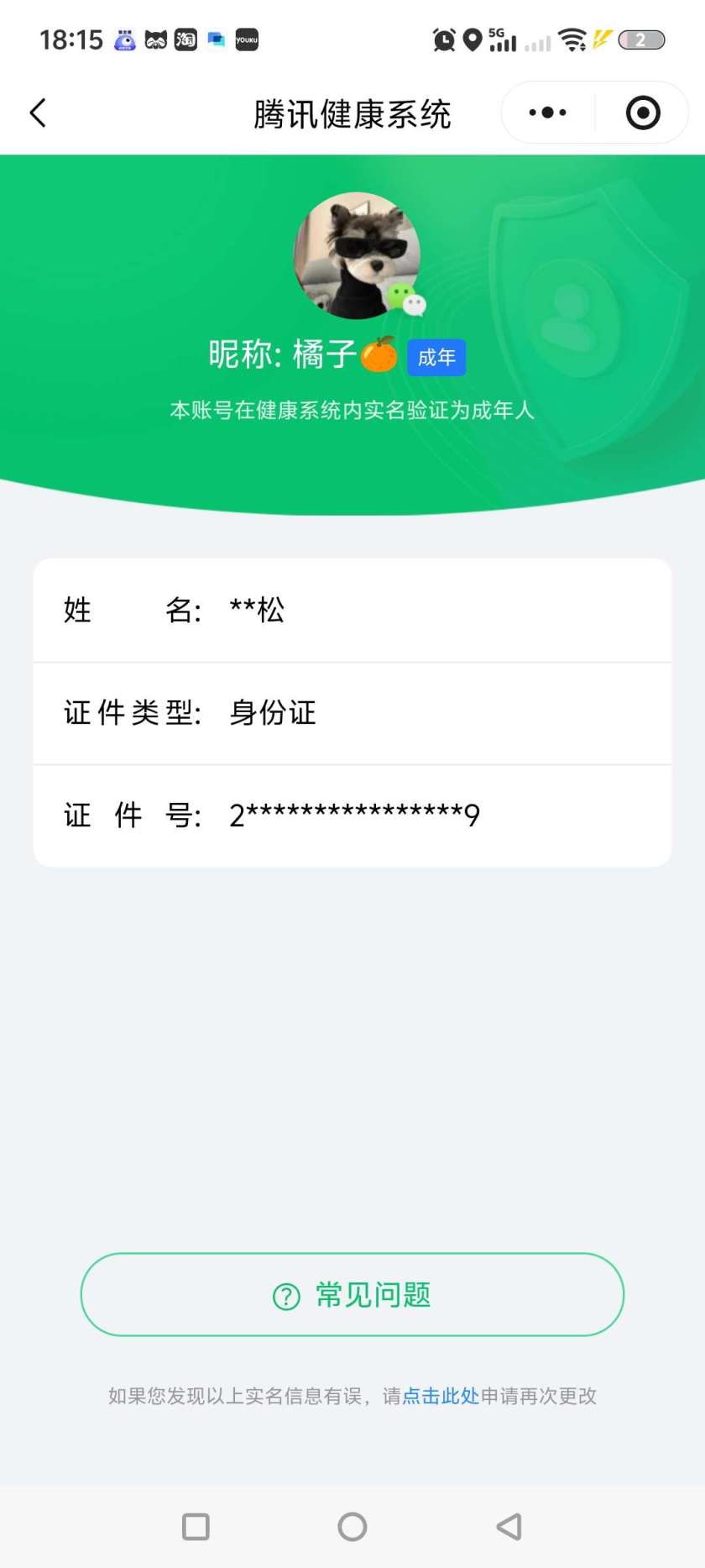Tap the Wi-Fi indicator in the status bar
The width and height of the screenshot is (705, 1568).
[572, 39]
